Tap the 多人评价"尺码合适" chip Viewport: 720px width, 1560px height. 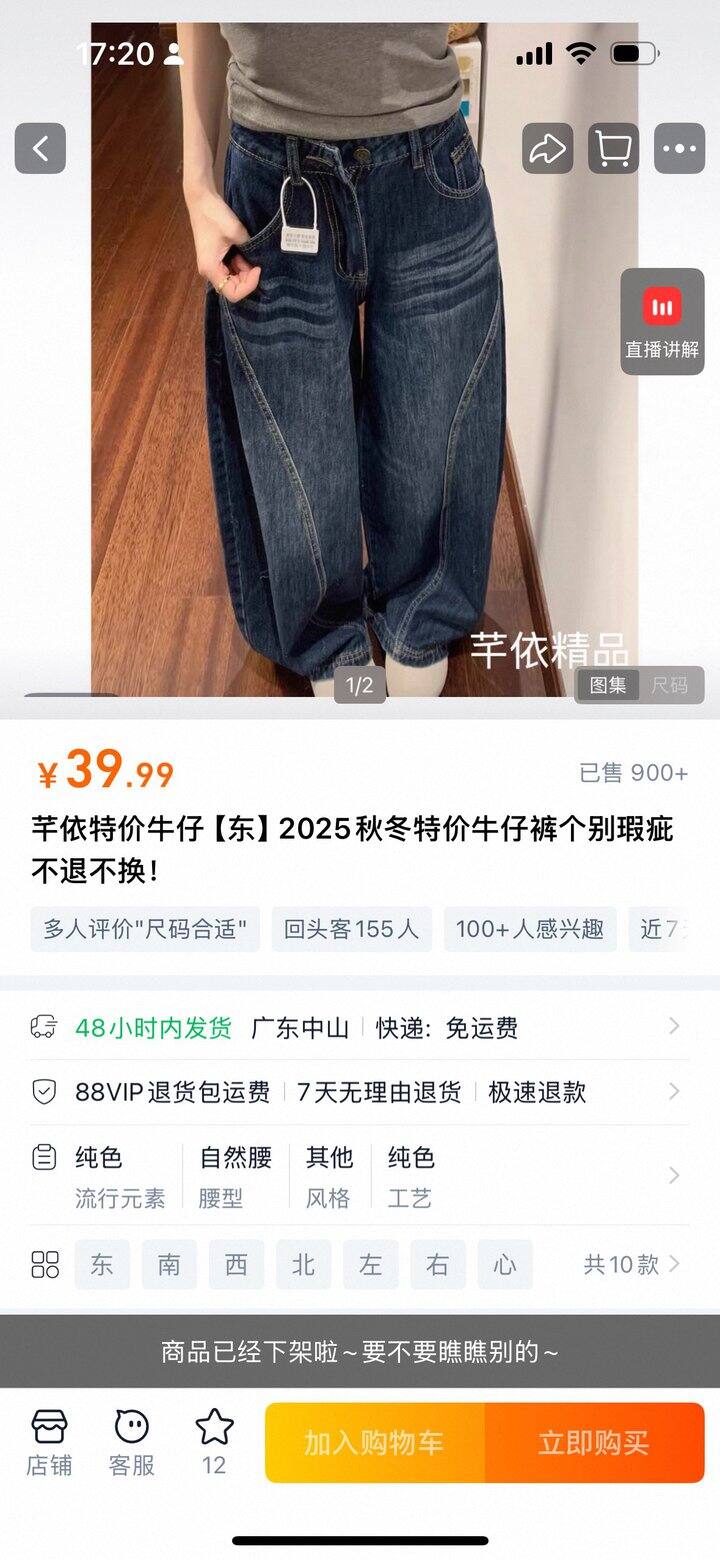(x=145, y=929)
